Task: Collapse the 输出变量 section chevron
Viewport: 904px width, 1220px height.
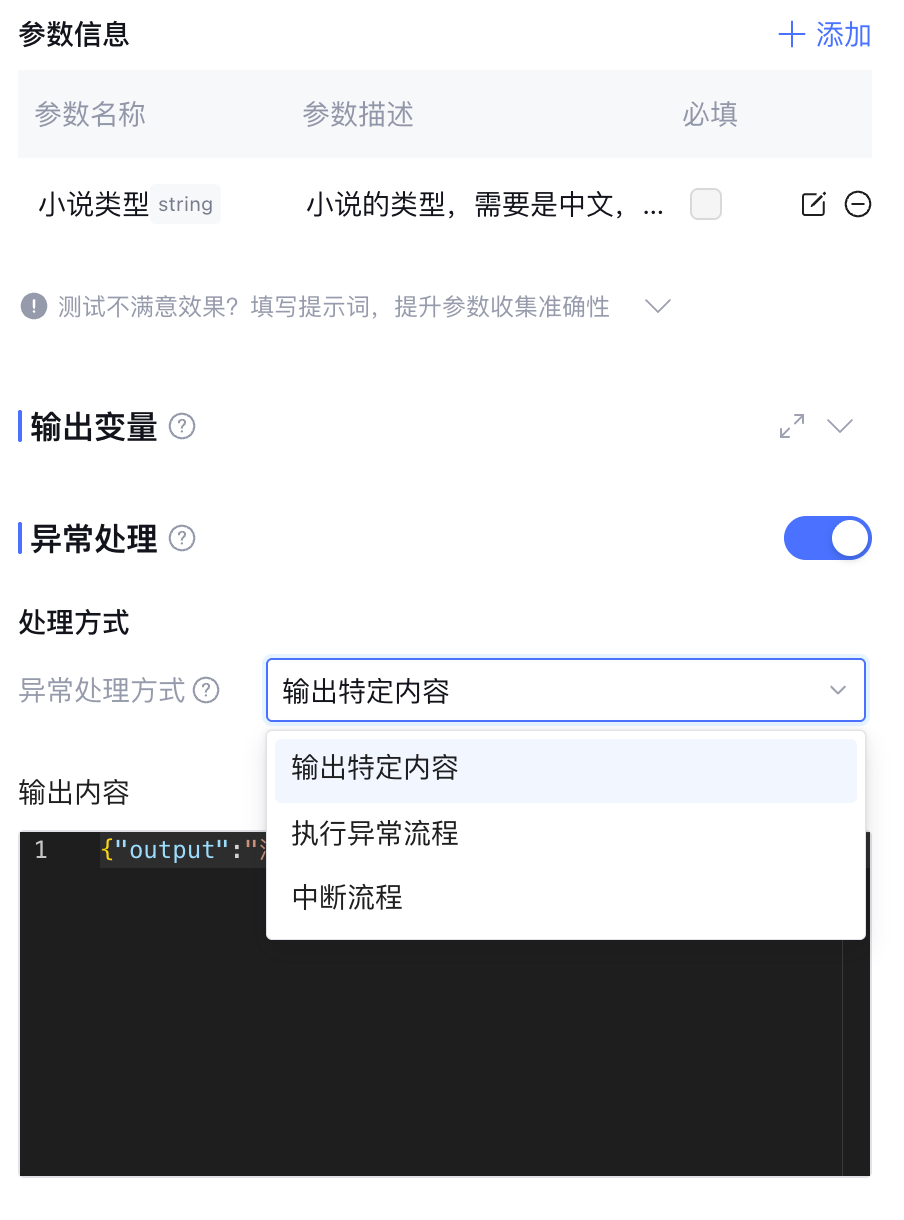Action: (840, 426)
